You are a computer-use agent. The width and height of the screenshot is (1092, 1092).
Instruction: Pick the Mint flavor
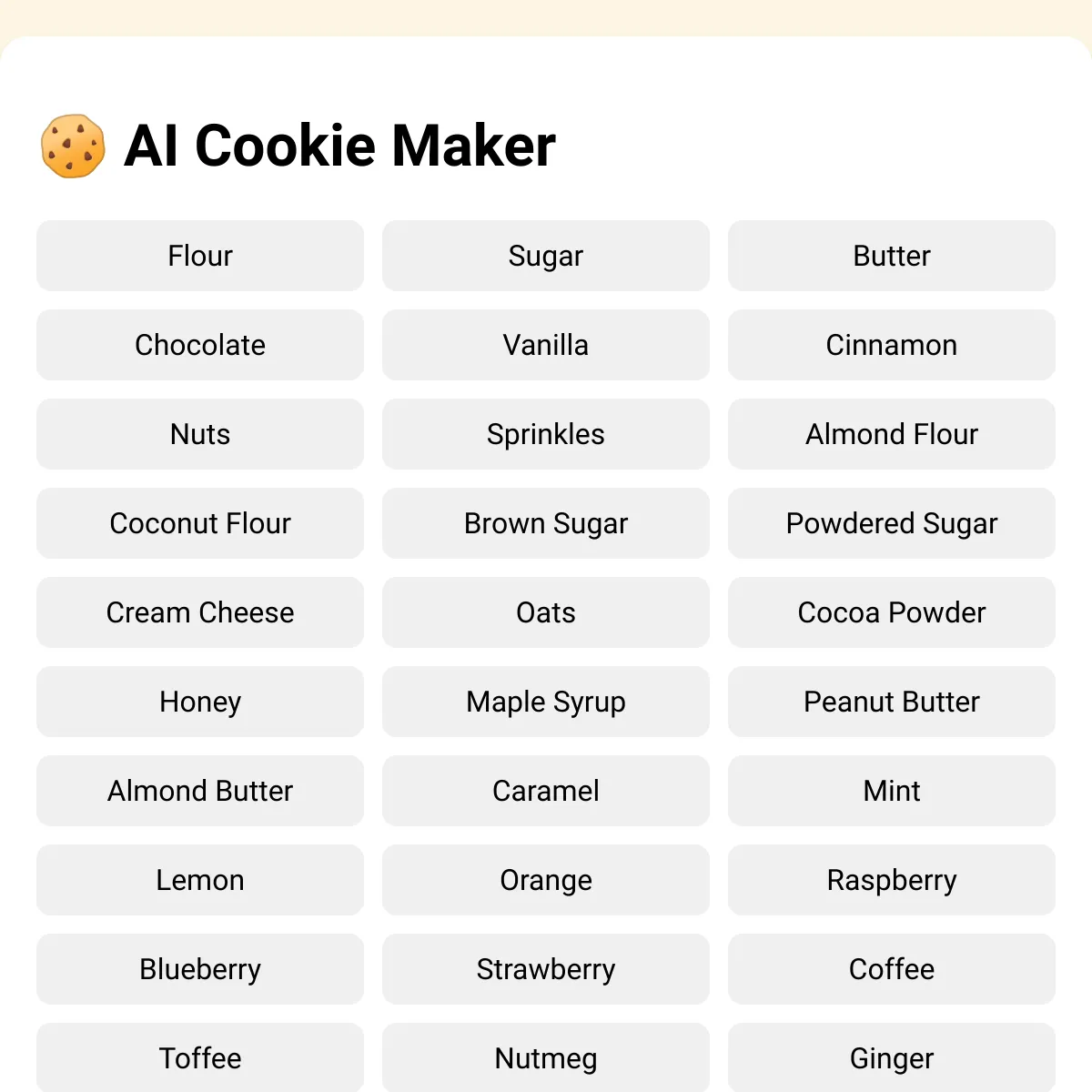pyautogui.click(x=892, y=791)
